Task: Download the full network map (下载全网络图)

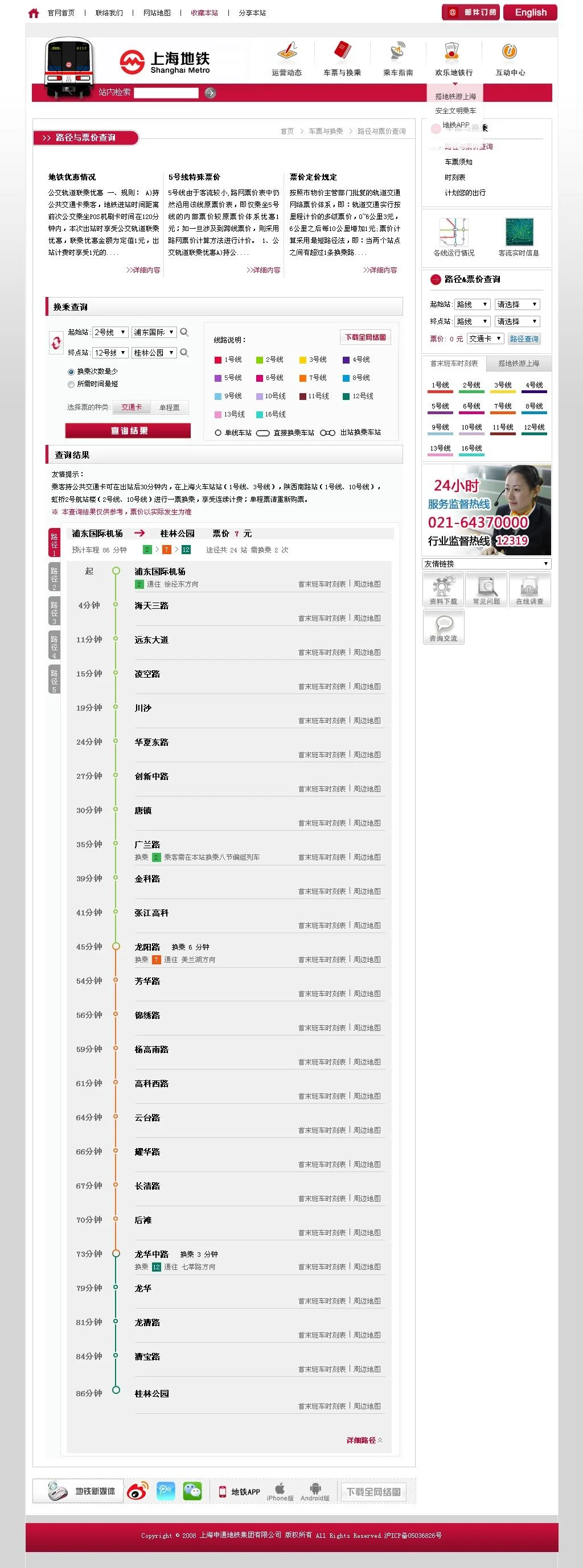Action: (365, 337)
